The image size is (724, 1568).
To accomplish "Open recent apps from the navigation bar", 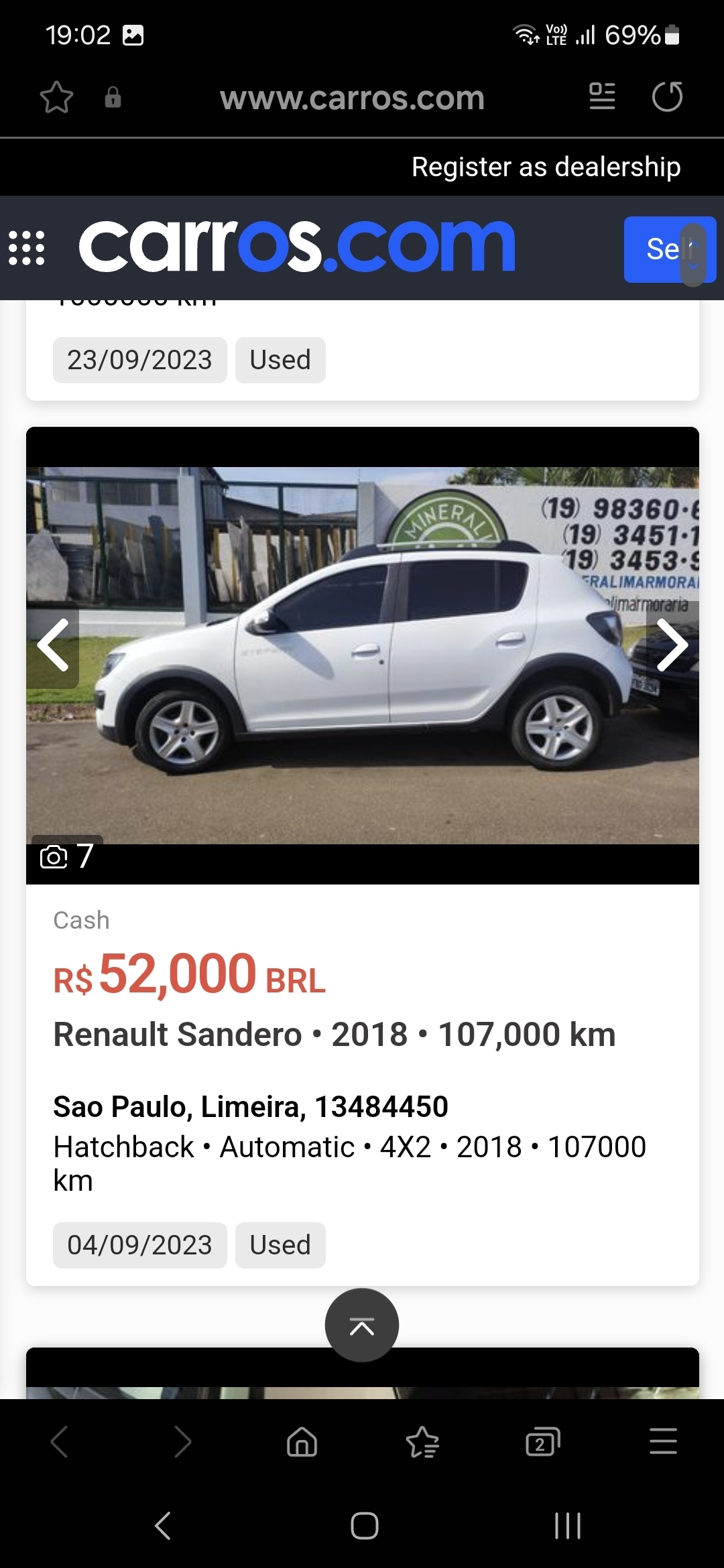I will tap(567, 1526).
